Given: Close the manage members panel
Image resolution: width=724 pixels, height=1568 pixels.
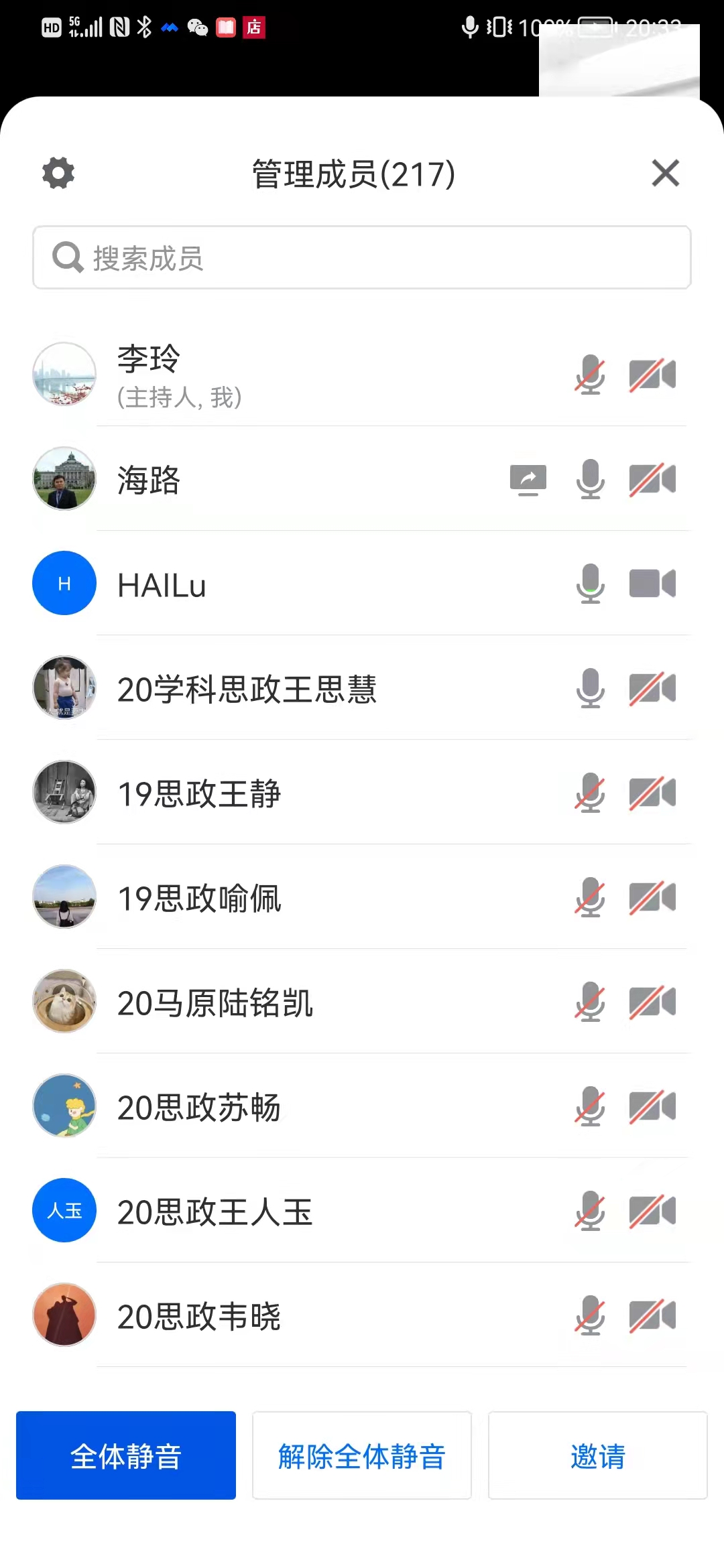Looking at the screenshot, I should tap(665, 174).
